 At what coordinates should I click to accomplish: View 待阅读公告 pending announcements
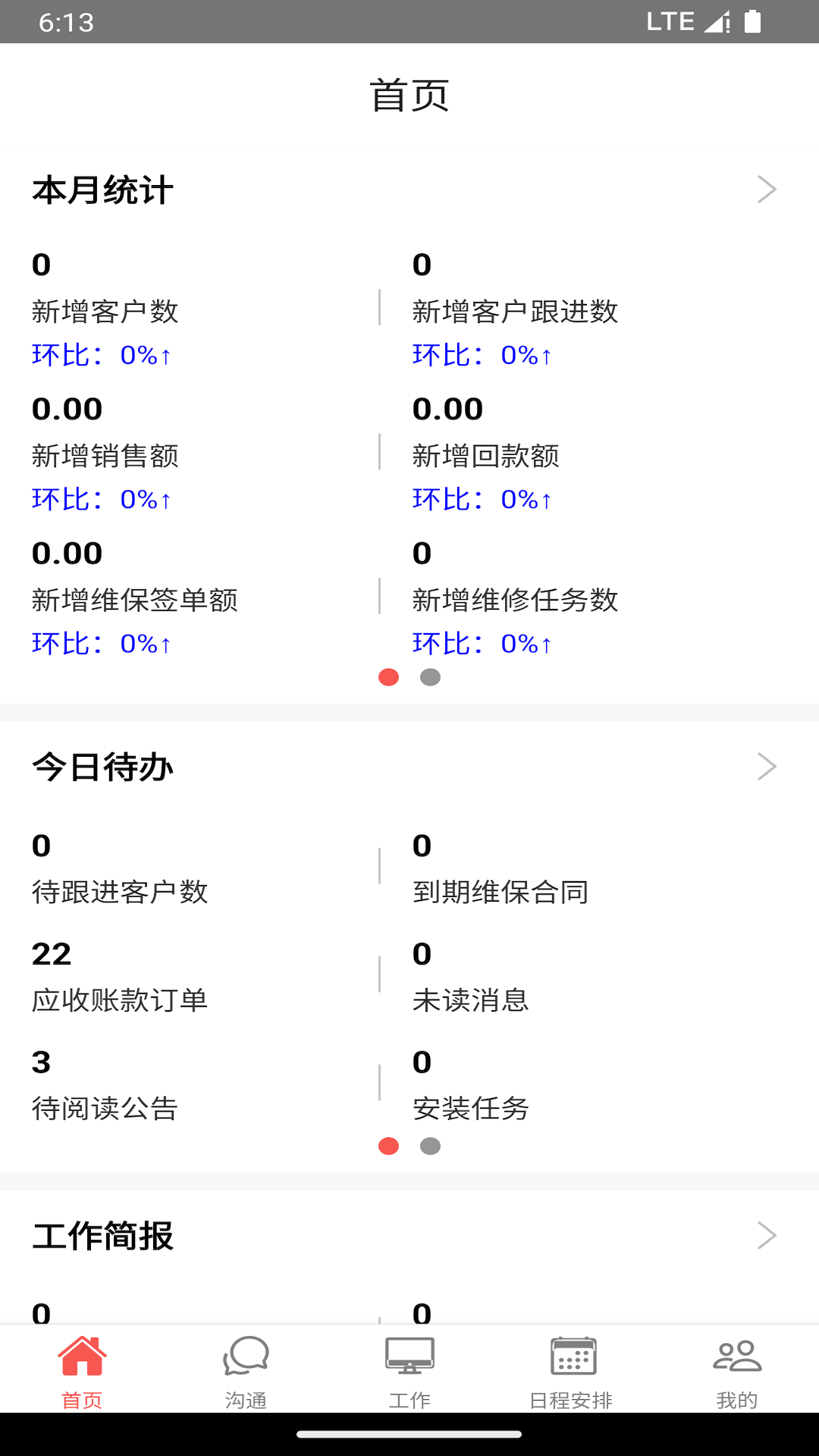pyautogui.click(x=106, y=1086)
